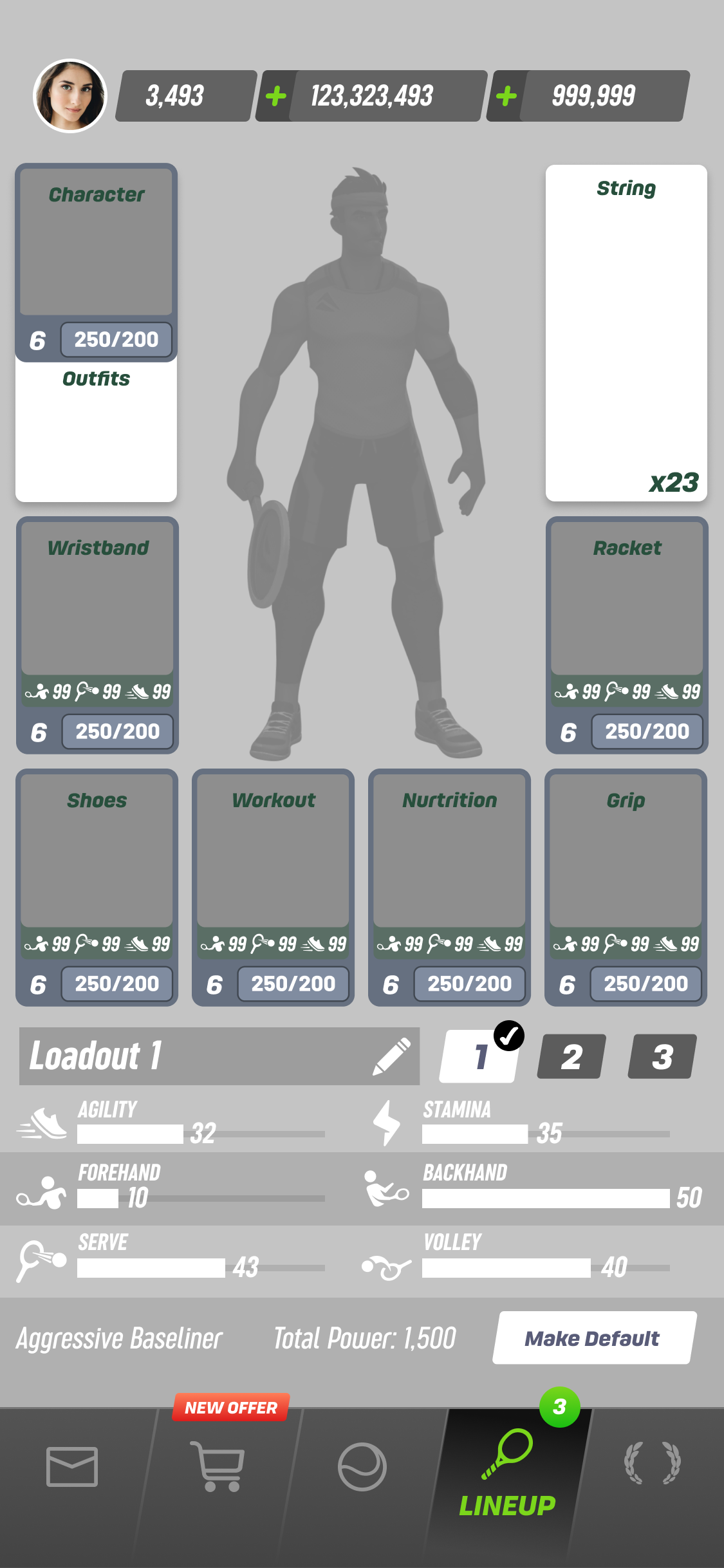Tap Make Default button

(x=593, y=1338)
